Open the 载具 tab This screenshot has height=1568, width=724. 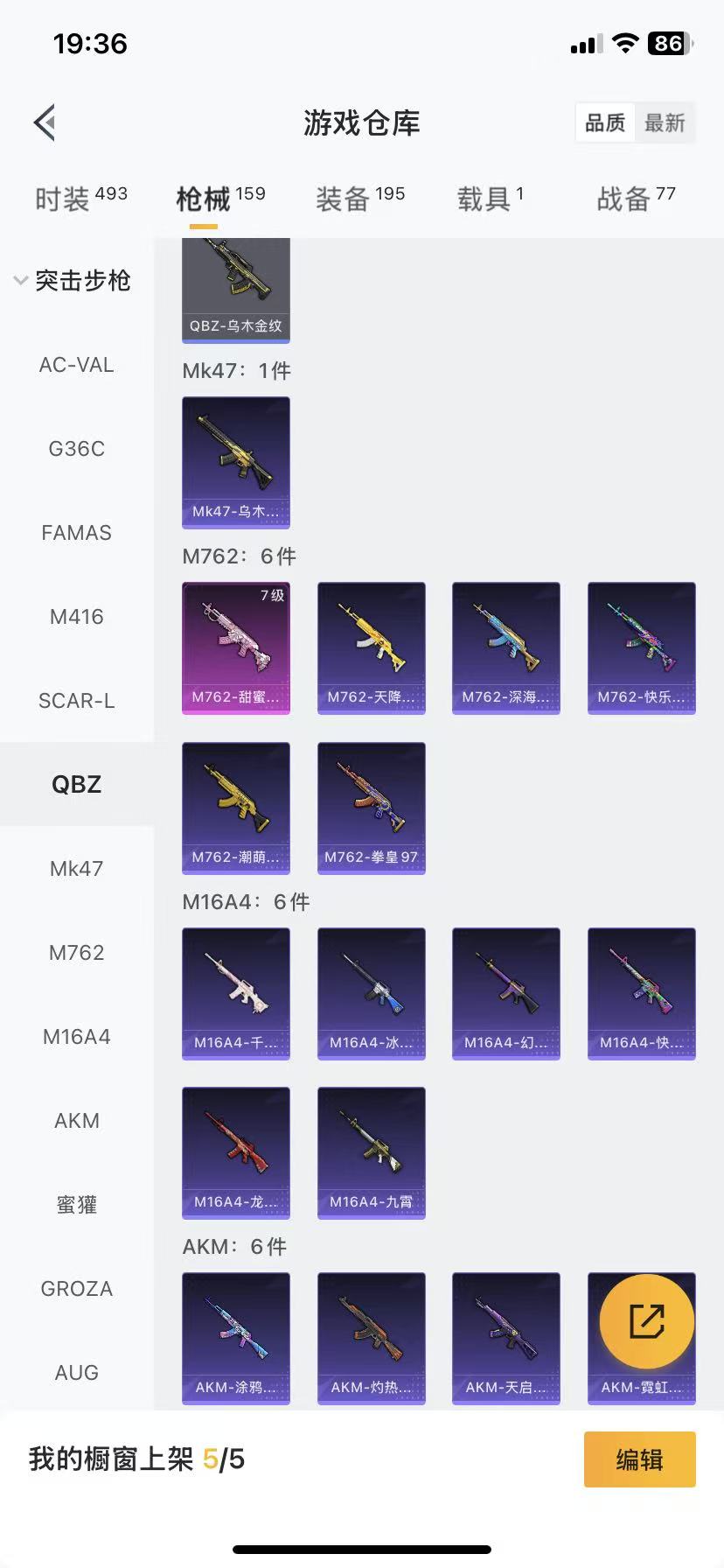[490, 199]
